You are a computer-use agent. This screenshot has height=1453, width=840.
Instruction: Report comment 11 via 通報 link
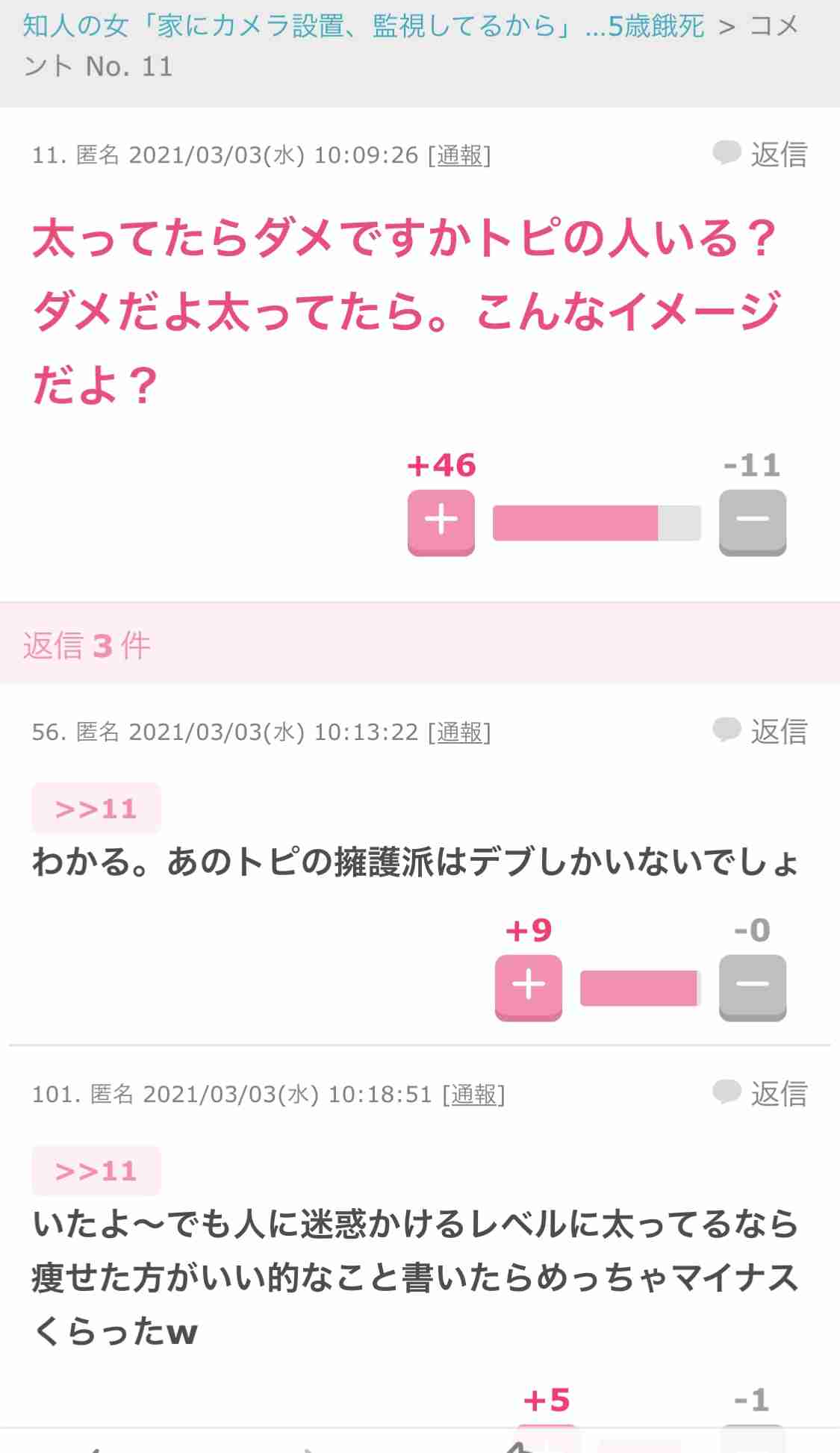459,155
